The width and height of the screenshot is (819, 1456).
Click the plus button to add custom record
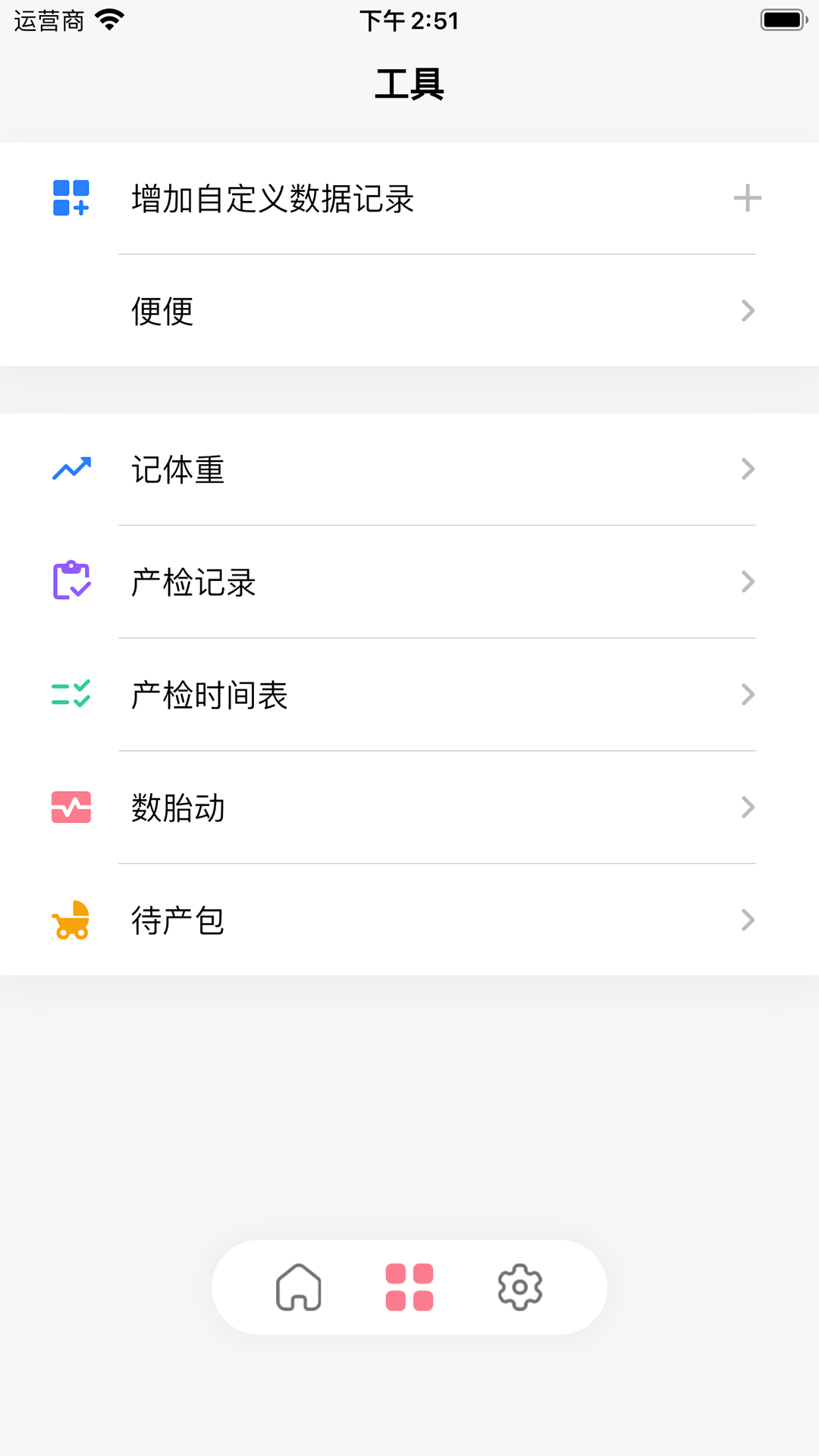pyautogui.click(x=748, y=199)
